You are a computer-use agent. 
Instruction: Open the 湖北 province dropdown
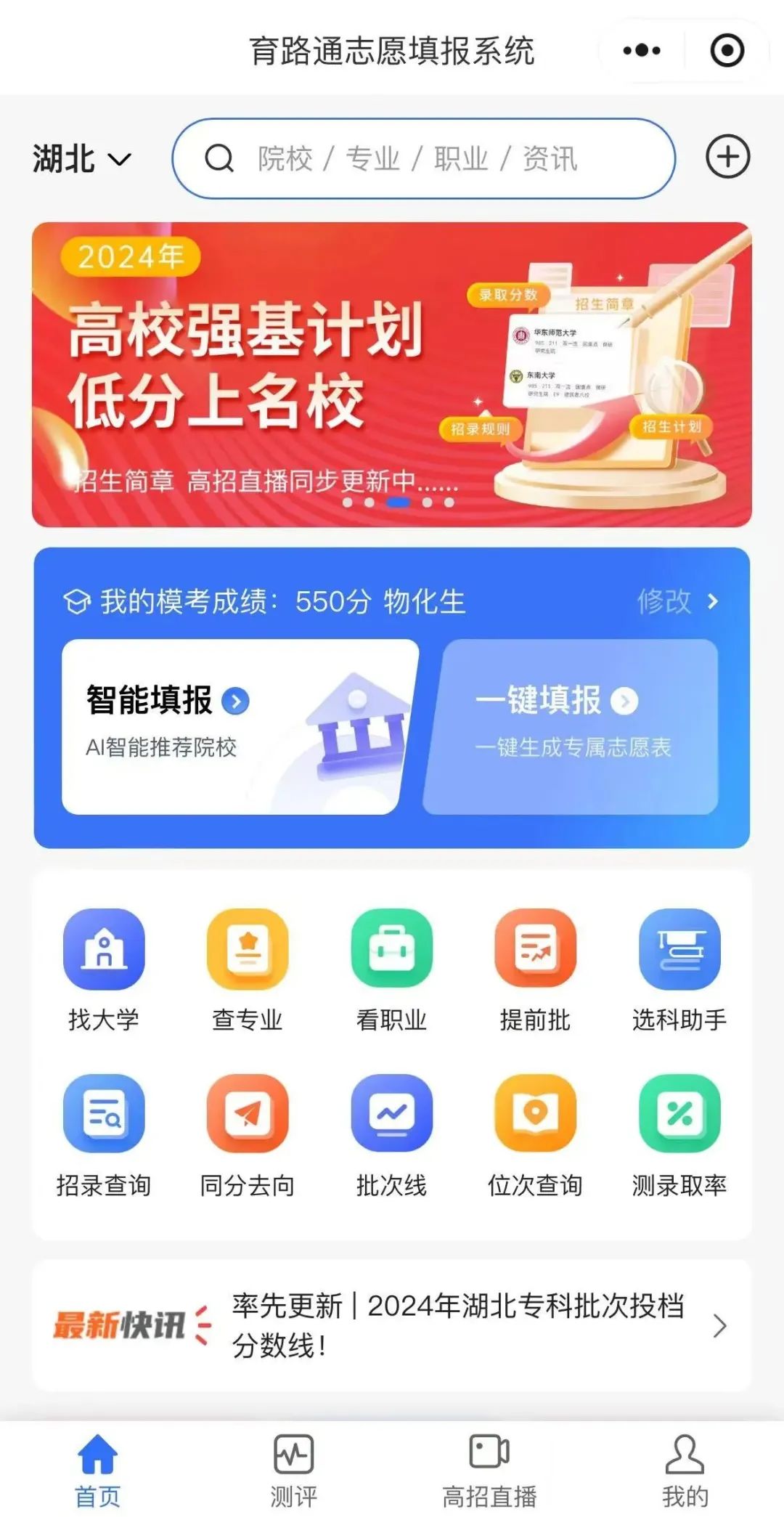point(81,158)
